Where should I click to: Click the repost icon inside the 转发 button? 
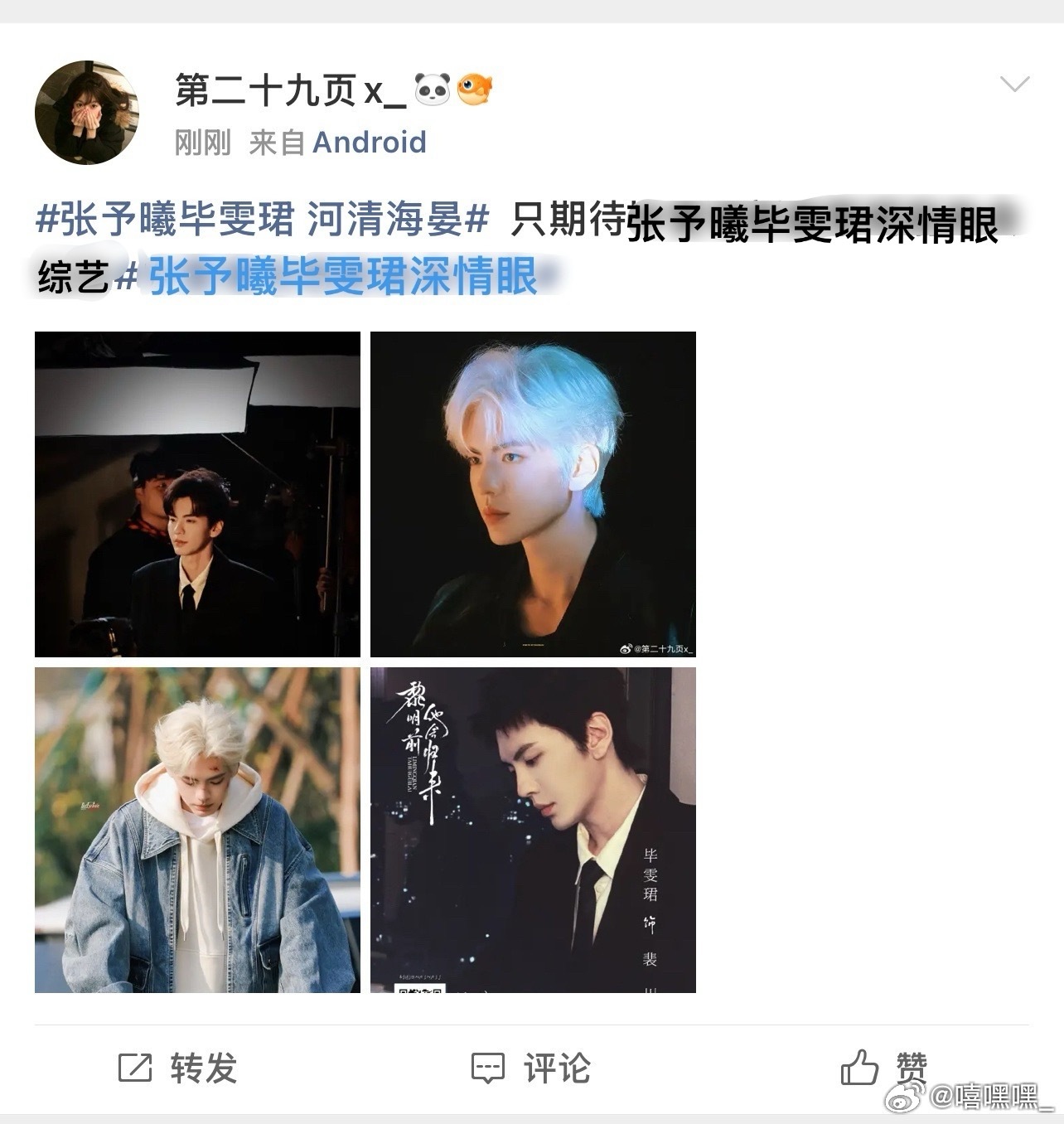(x=137, y=1069)
